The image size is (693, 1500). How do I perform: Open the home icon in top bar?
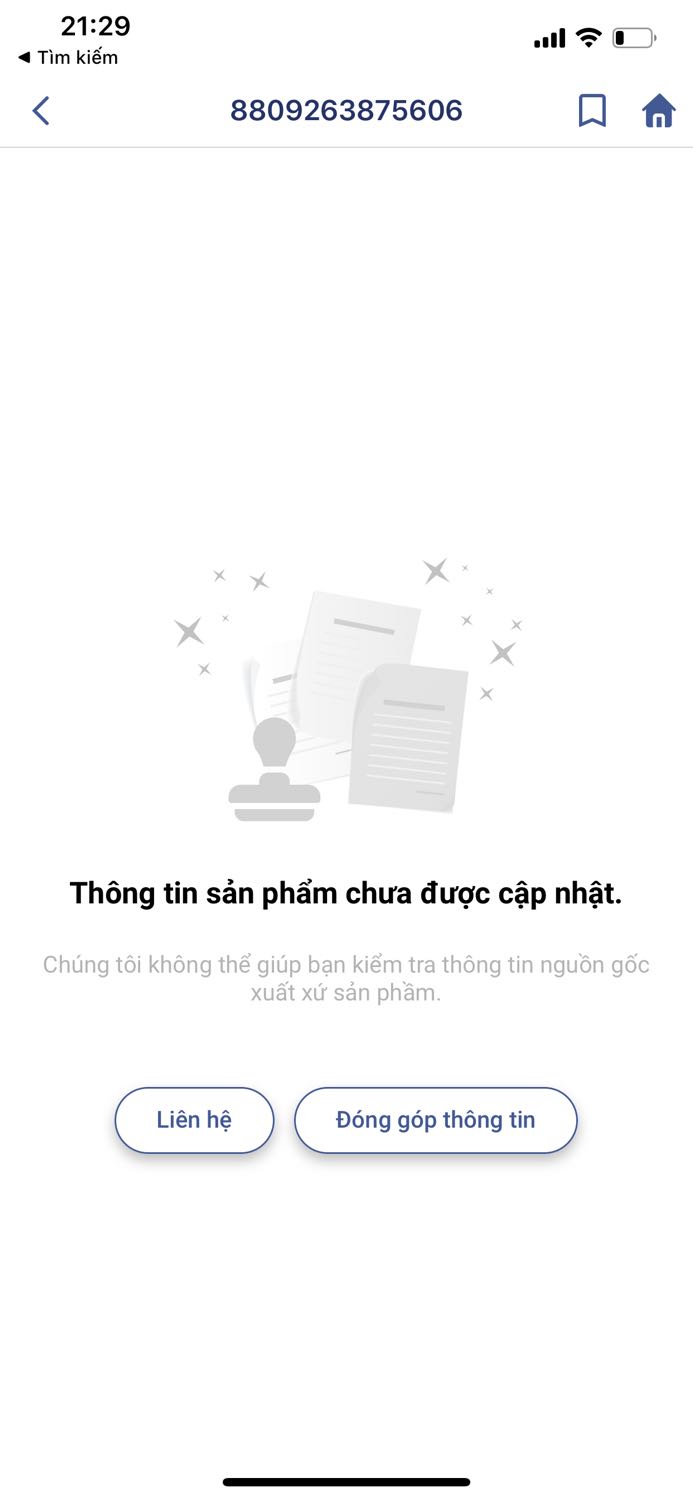tap(659, 110)
